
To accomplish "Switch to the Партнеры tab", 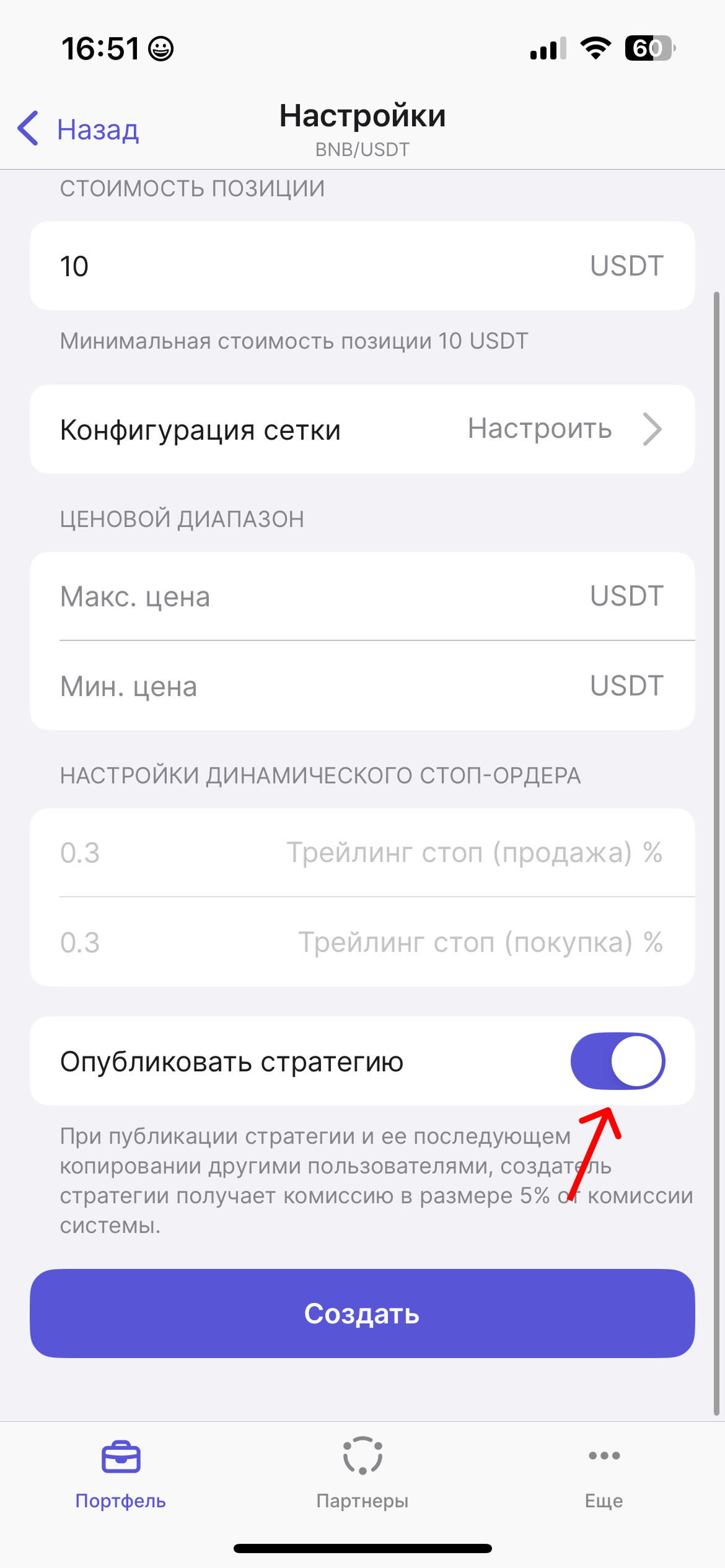I will [x=362, y=1473].
